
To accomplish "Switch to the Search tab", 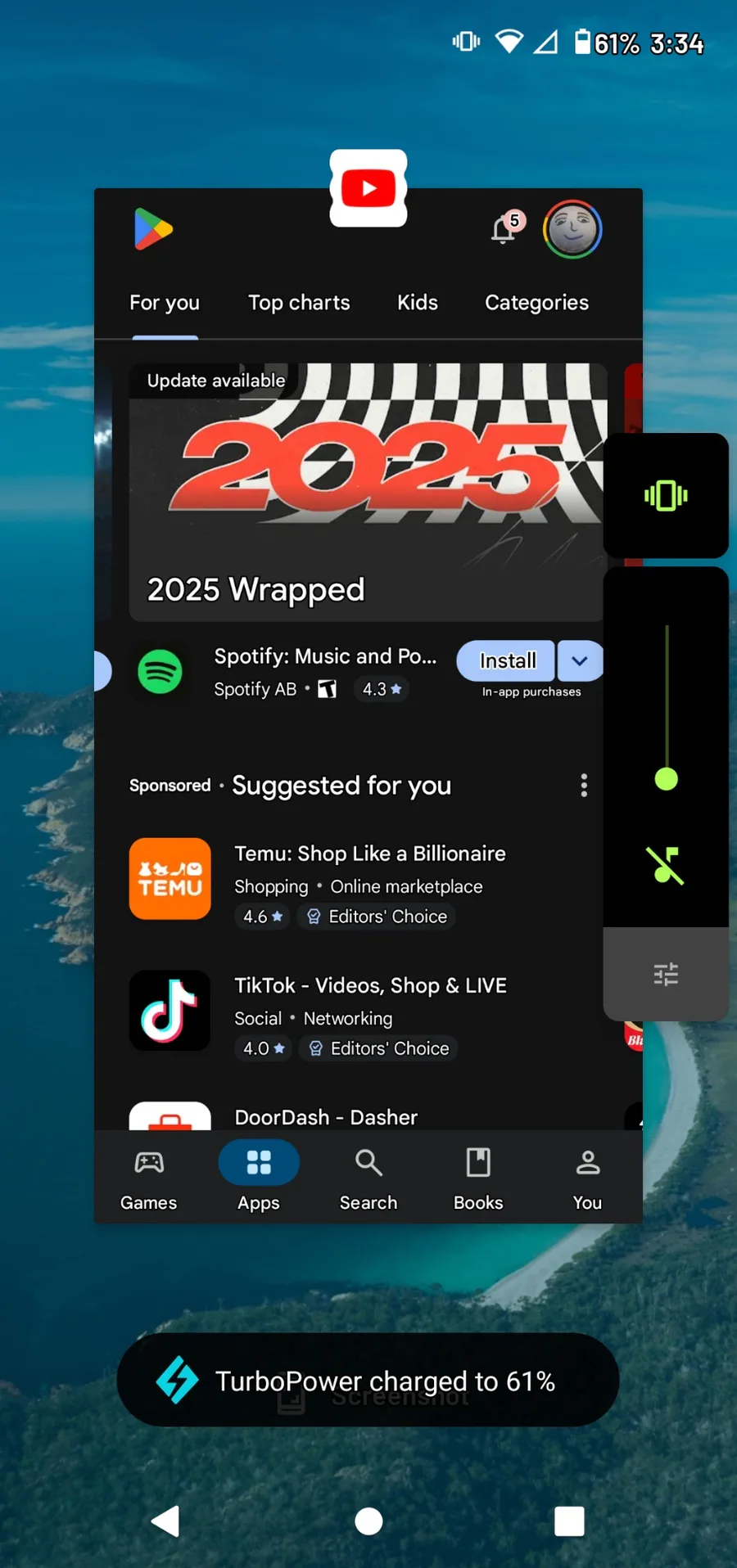I will 368,1178.
